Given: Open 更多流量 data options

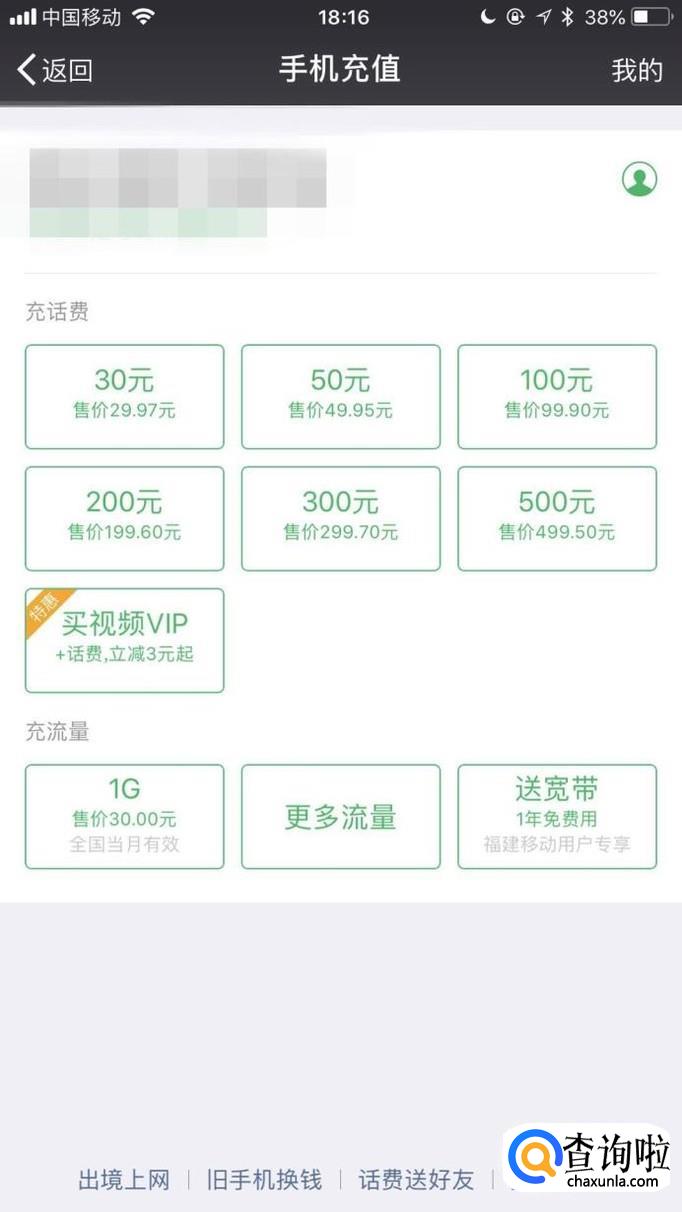Looking at the screenshot, I should [340, 816].
